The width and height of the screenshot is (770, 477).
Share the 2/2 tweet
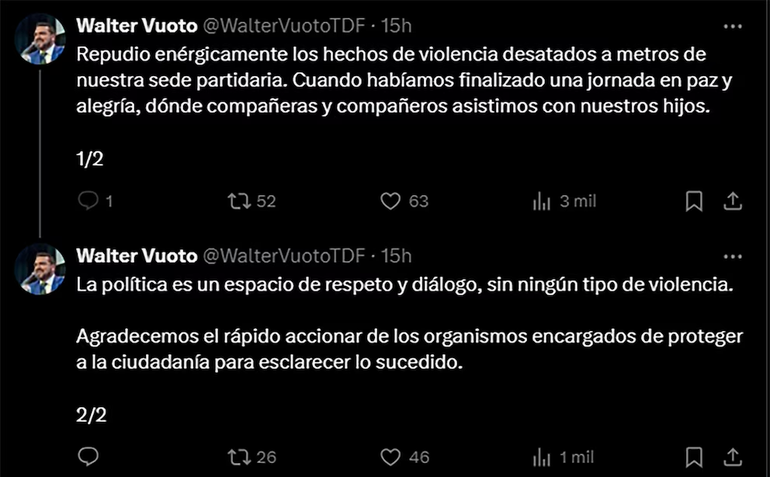pyautogui.click(x=732, y=457)
